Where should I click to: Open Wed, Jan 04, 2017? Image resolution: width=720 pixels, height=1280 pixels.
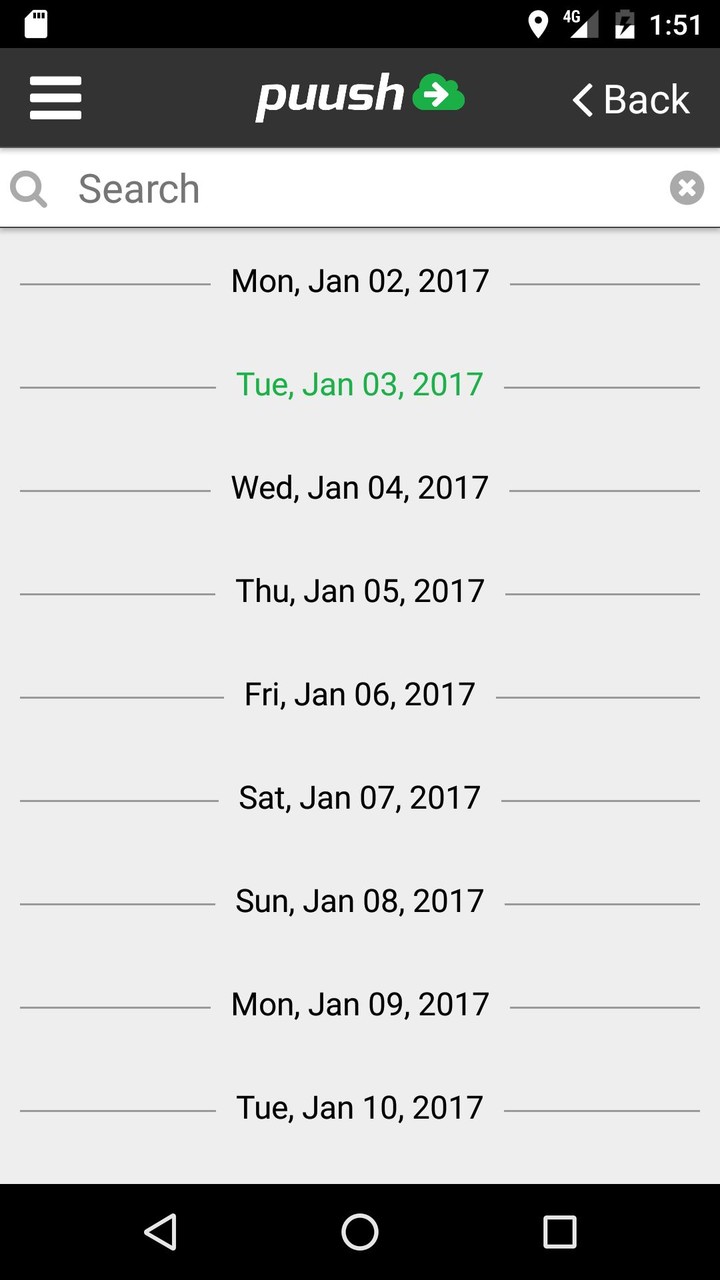360,487
